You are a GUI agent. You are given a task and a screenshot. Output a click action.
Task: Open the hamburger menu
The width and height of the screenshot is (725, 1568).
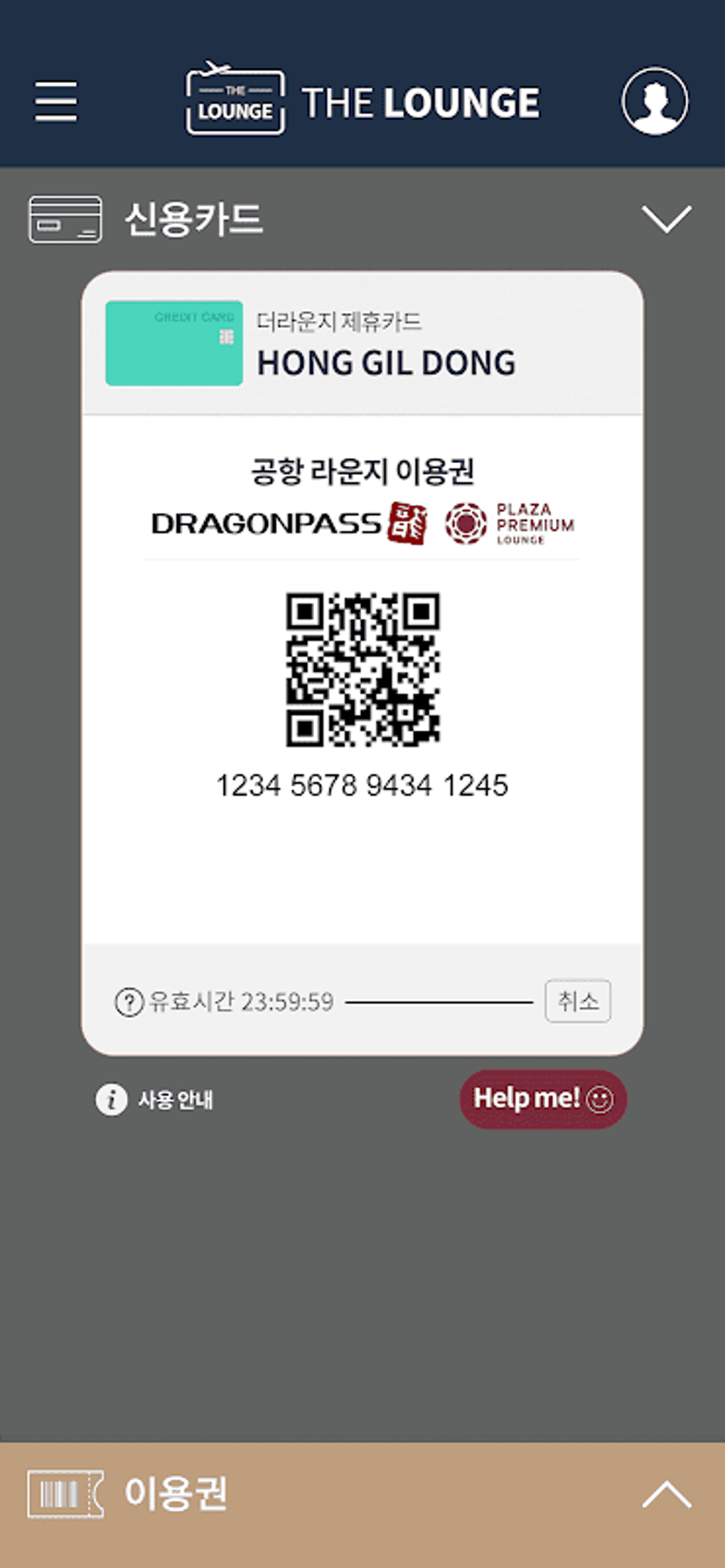[56, 101]
